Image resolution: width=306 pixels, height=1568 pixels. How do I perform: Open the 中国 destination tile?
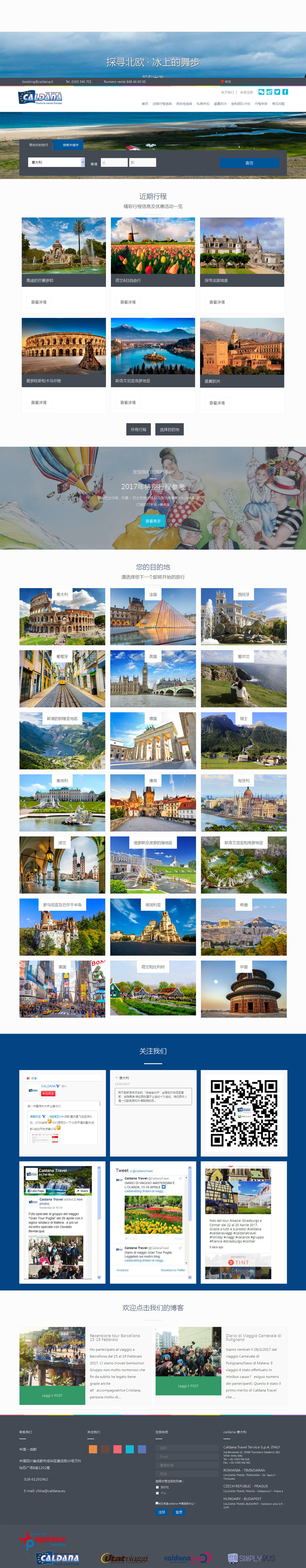pos(243,989)
